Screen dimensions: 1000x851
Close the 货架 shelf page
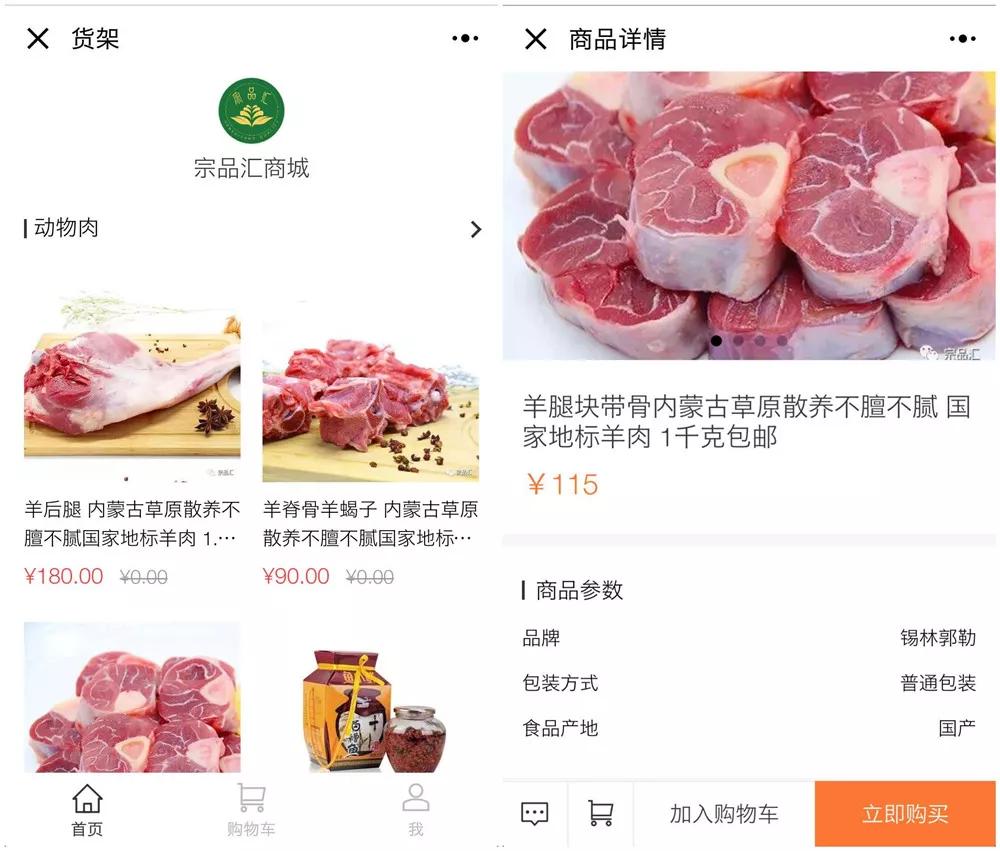point(38,39)
